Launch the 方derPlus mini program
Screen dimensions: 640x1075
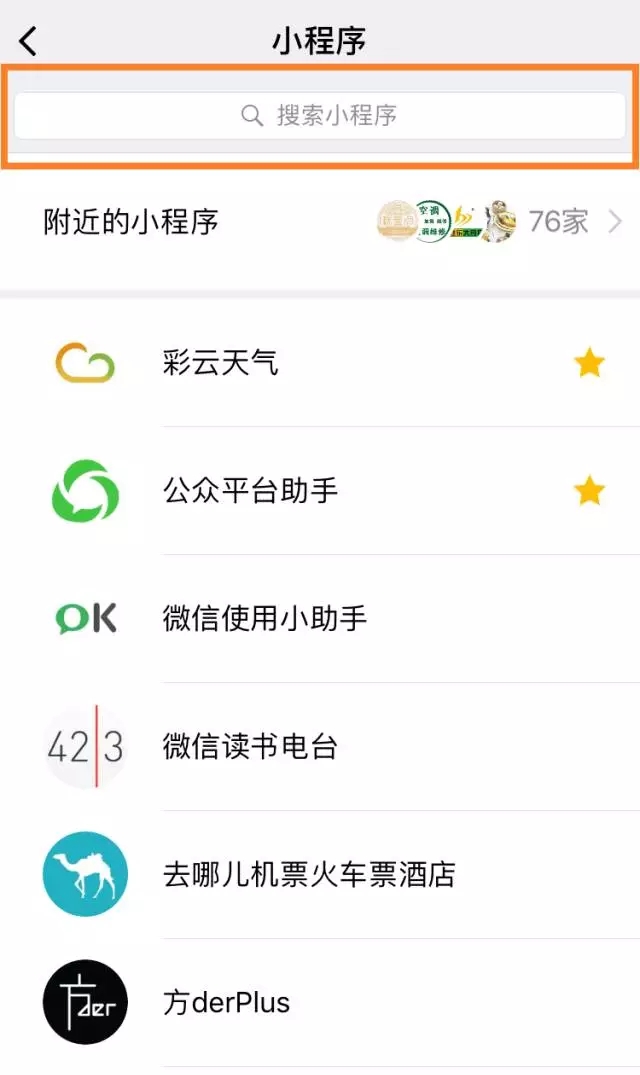click(320, 1002)
